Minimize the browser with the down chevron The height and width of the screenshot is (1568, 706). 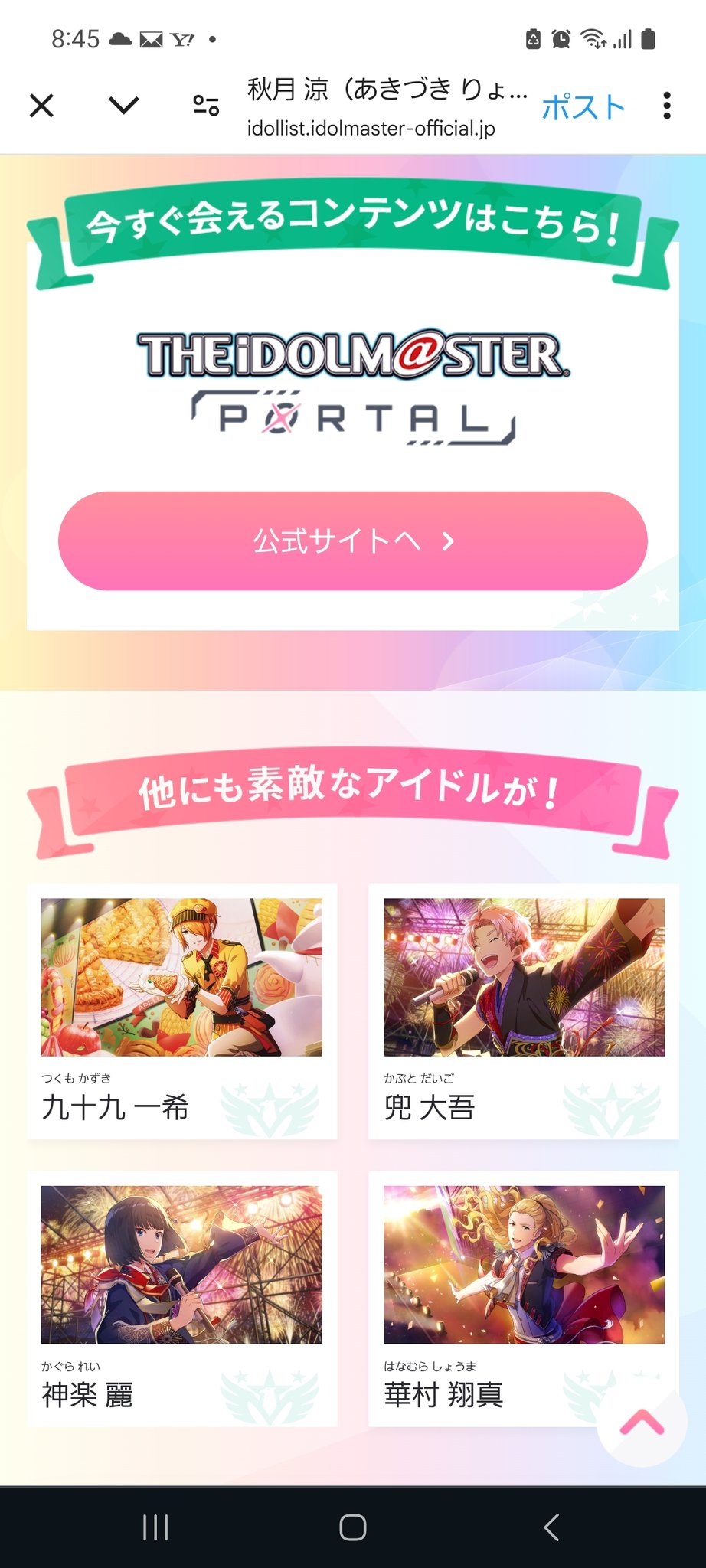tap(123, 106)
